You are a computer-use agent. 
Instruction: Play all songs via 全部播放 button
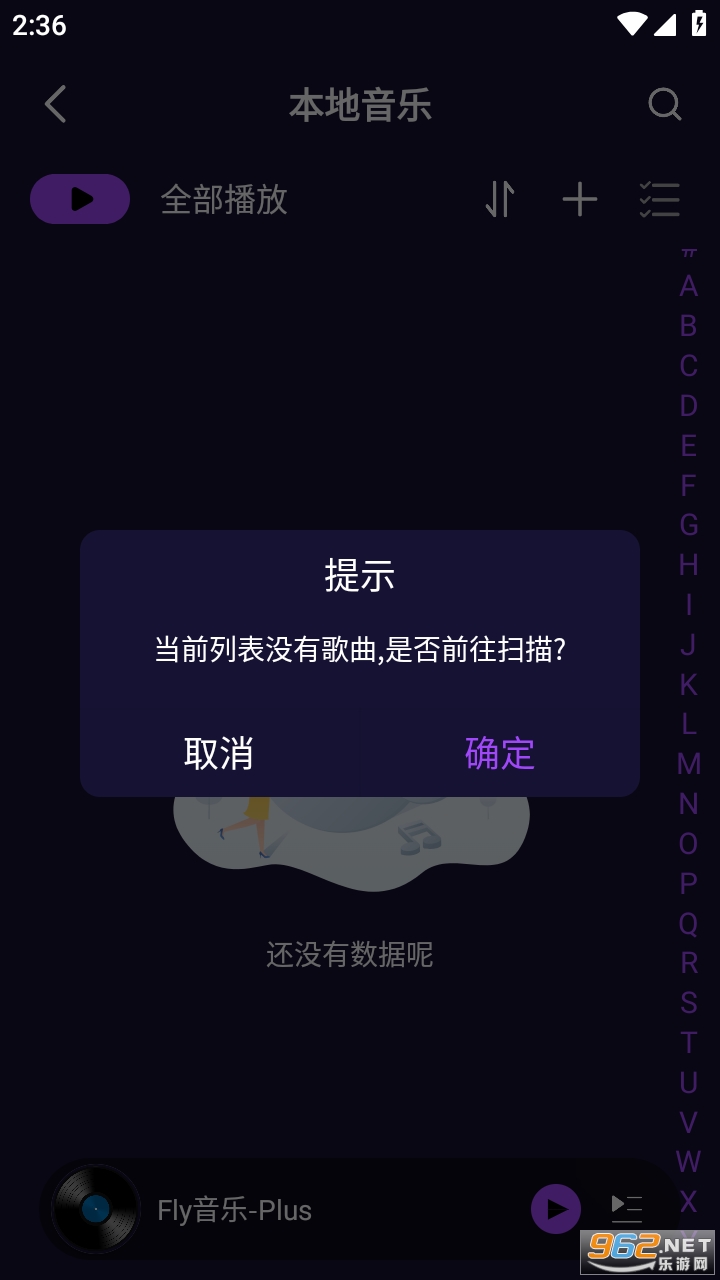coord(80,199)
